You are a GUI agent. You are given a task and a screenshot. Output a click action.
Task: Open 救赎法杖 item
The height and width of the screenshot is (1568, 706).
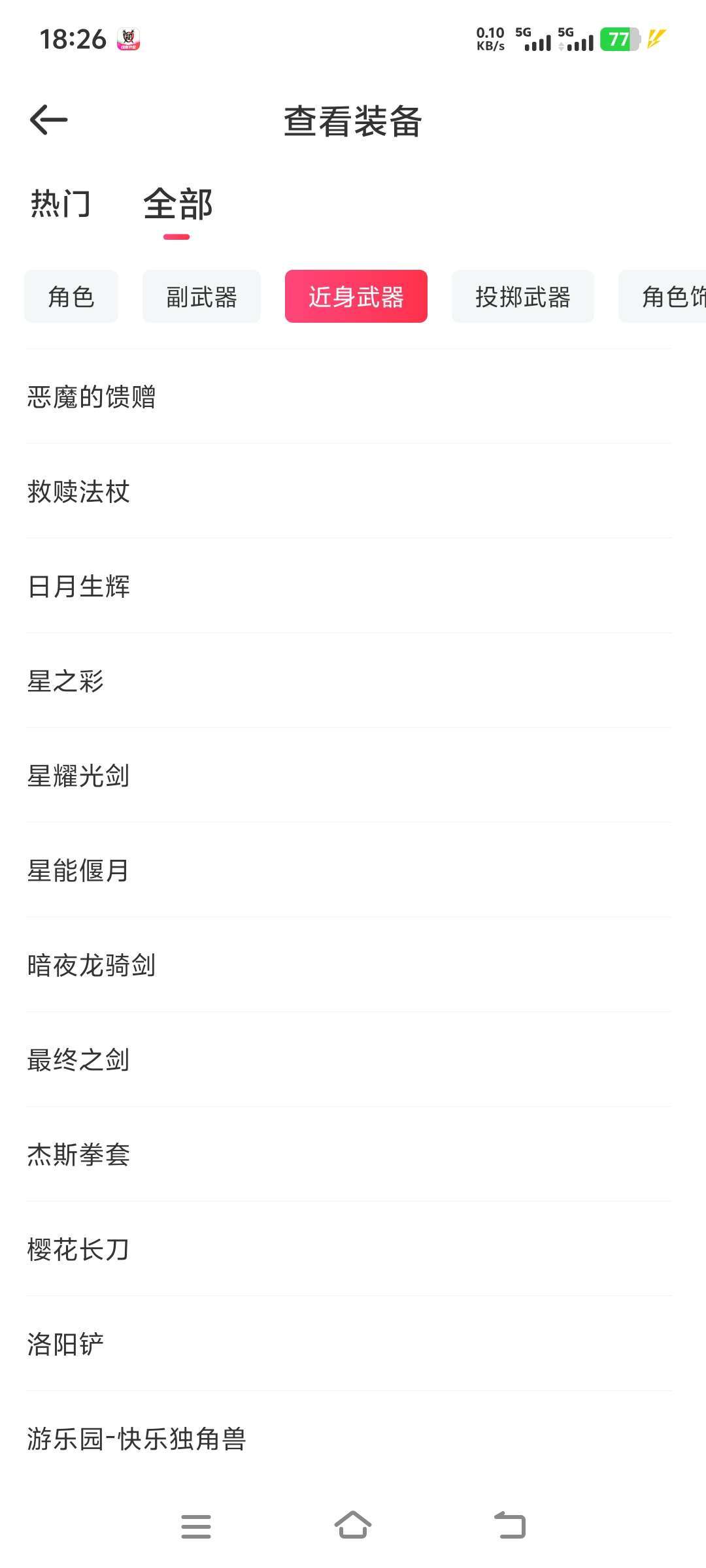(x=78, y=491)
